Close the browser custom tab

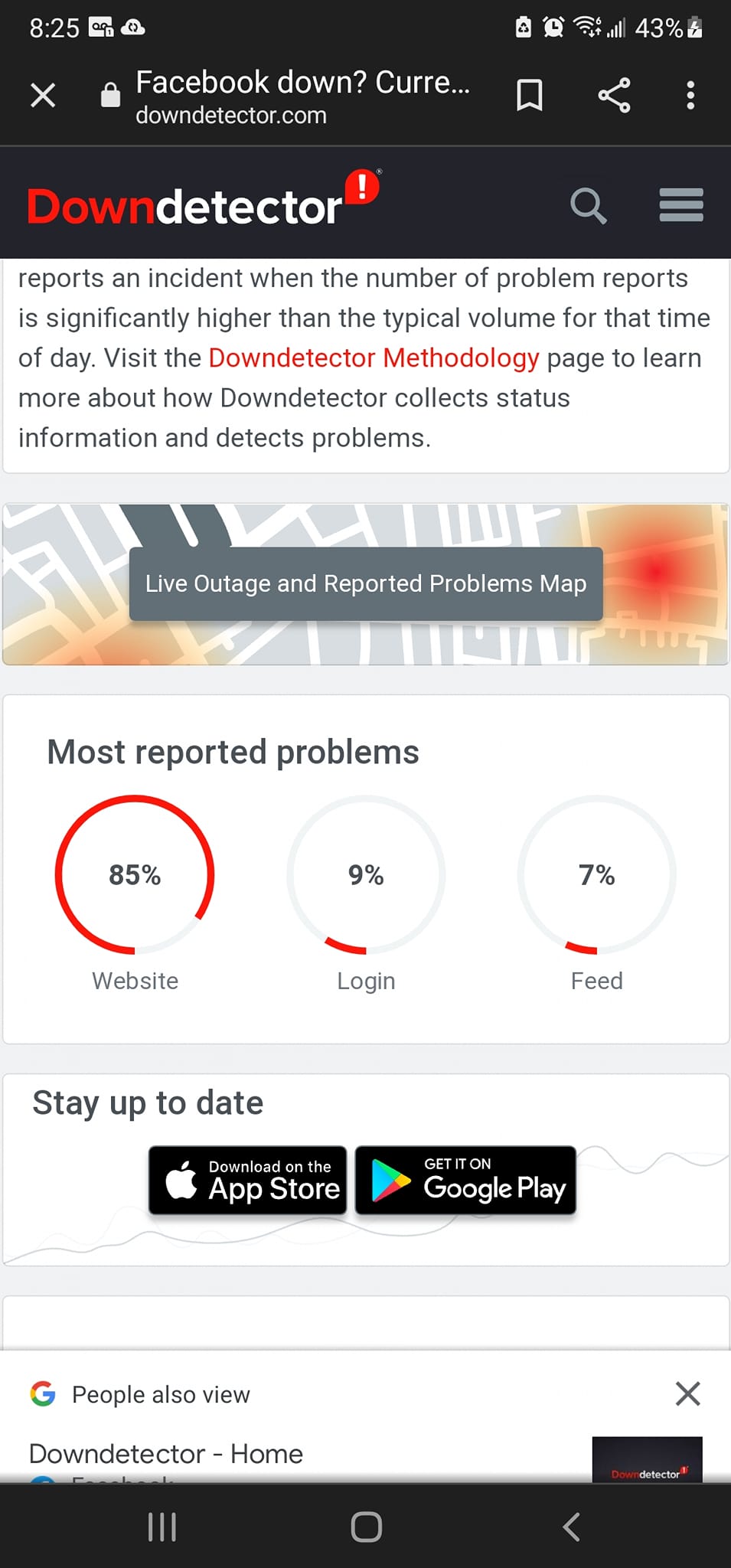click(43, 96)
